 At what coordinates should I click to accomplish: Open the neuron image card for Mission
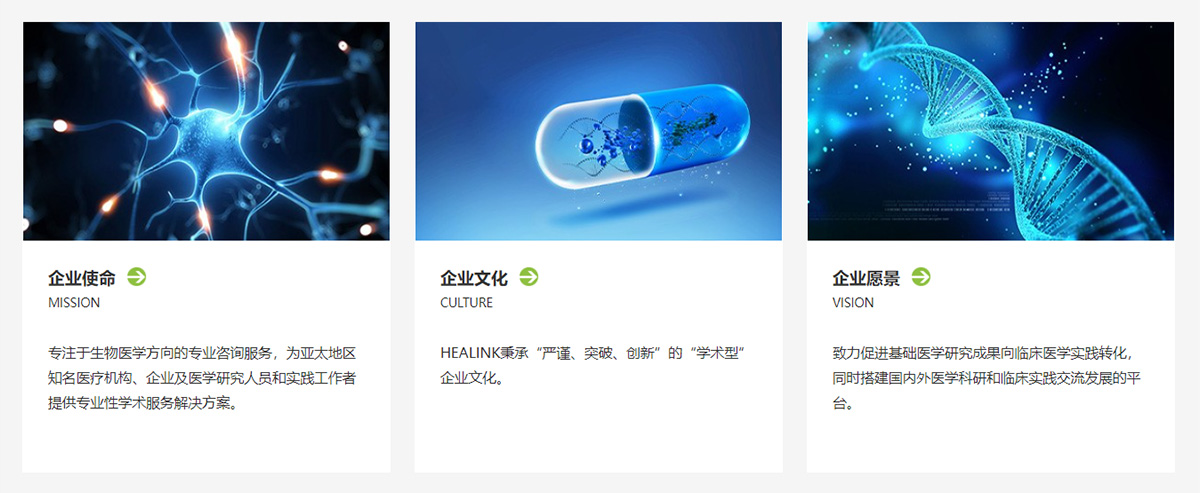(x=206, y=131)
